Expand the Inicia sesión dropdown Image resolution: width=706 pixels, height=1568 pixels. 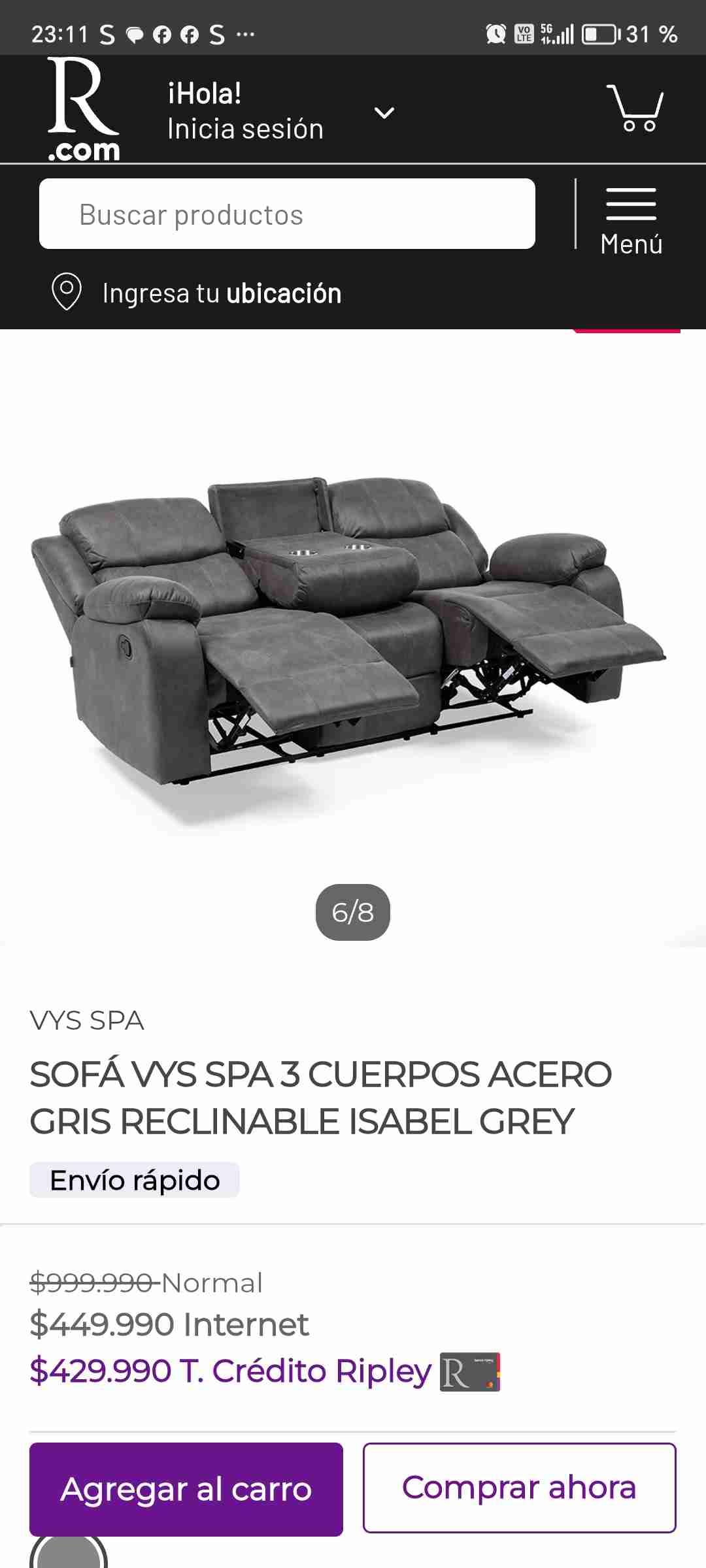coord(384,112)
